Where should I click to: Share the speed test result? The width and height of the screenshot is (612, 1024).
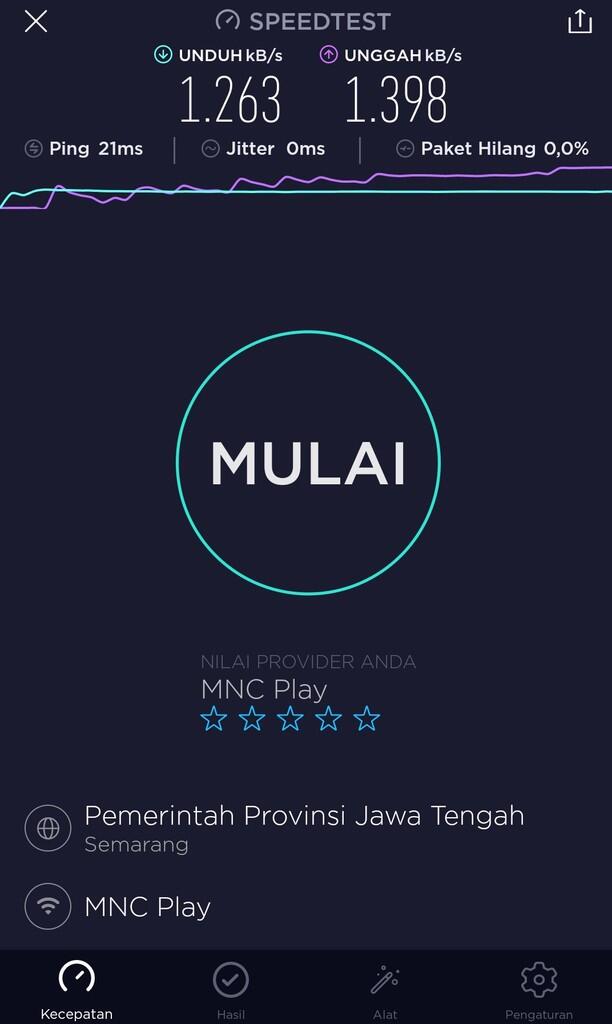point(580,21)
